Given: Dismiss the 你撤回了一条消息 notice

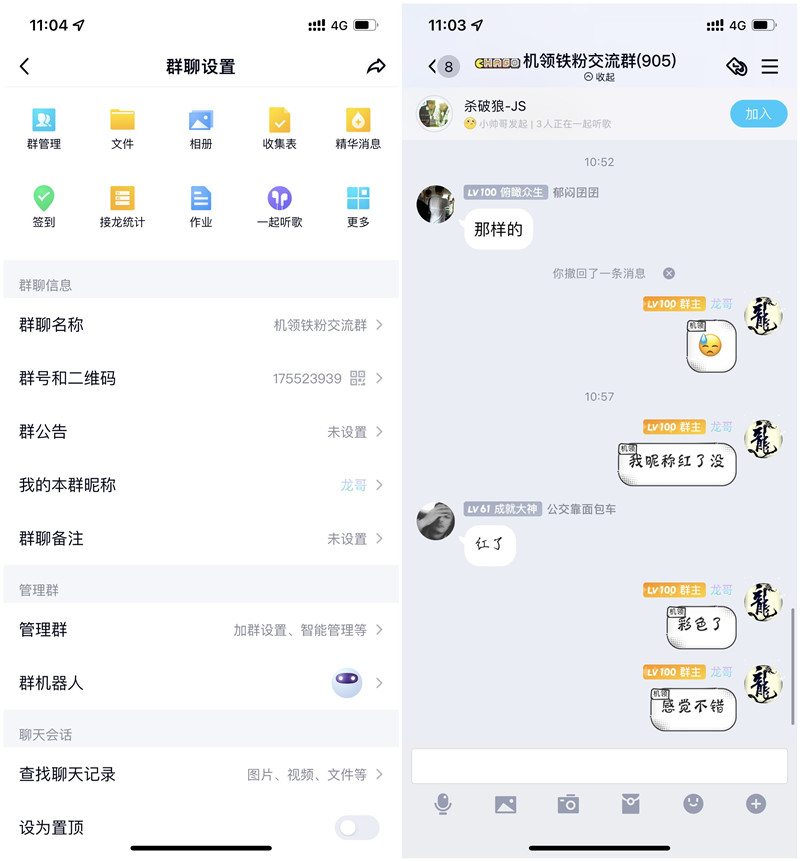Looking at the screenshot, I should (x=669, y=273).
